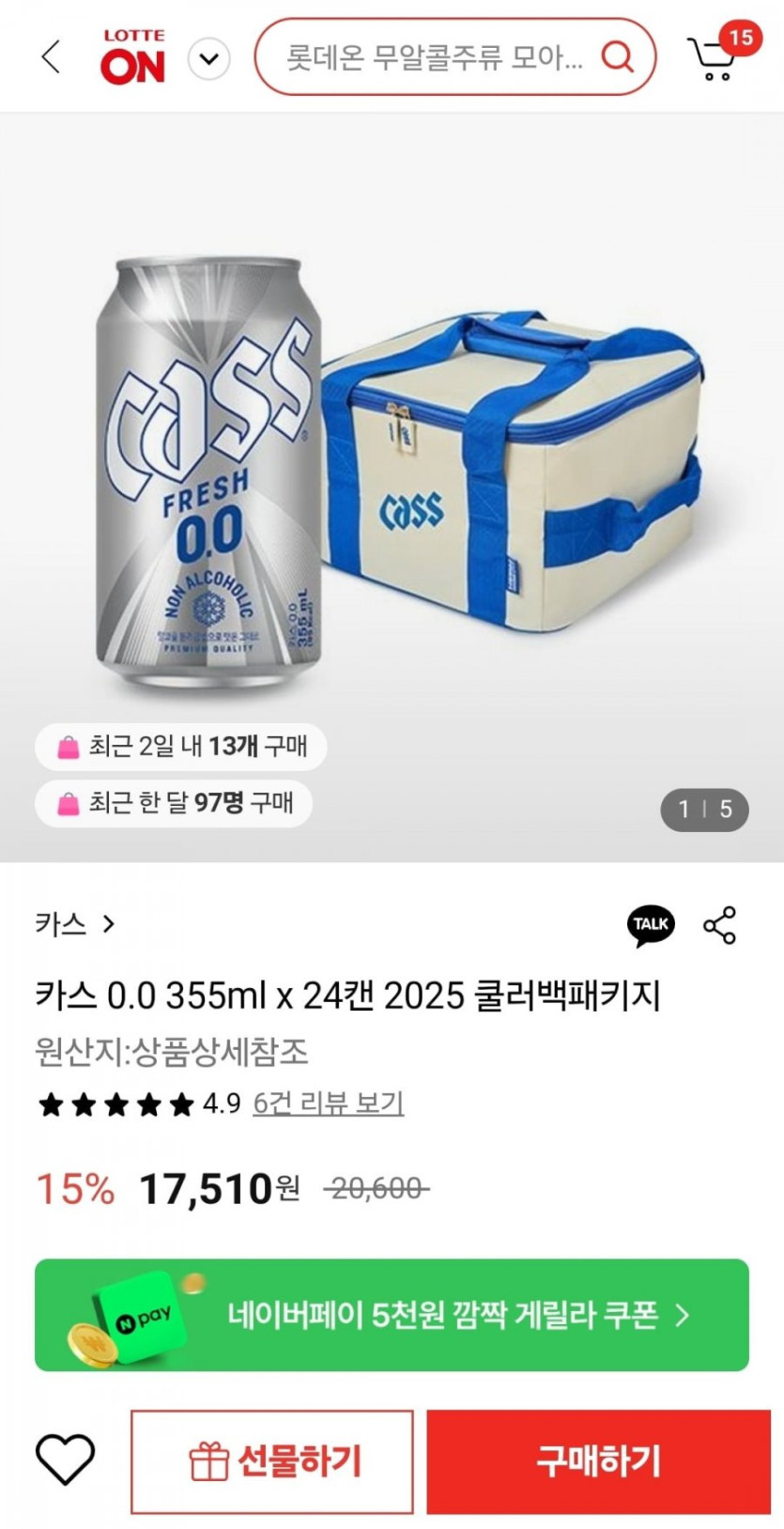Viewport: 784px width, 1529px height.
Task: Share via the KakaoTalk icon
Action: [650, 925]
